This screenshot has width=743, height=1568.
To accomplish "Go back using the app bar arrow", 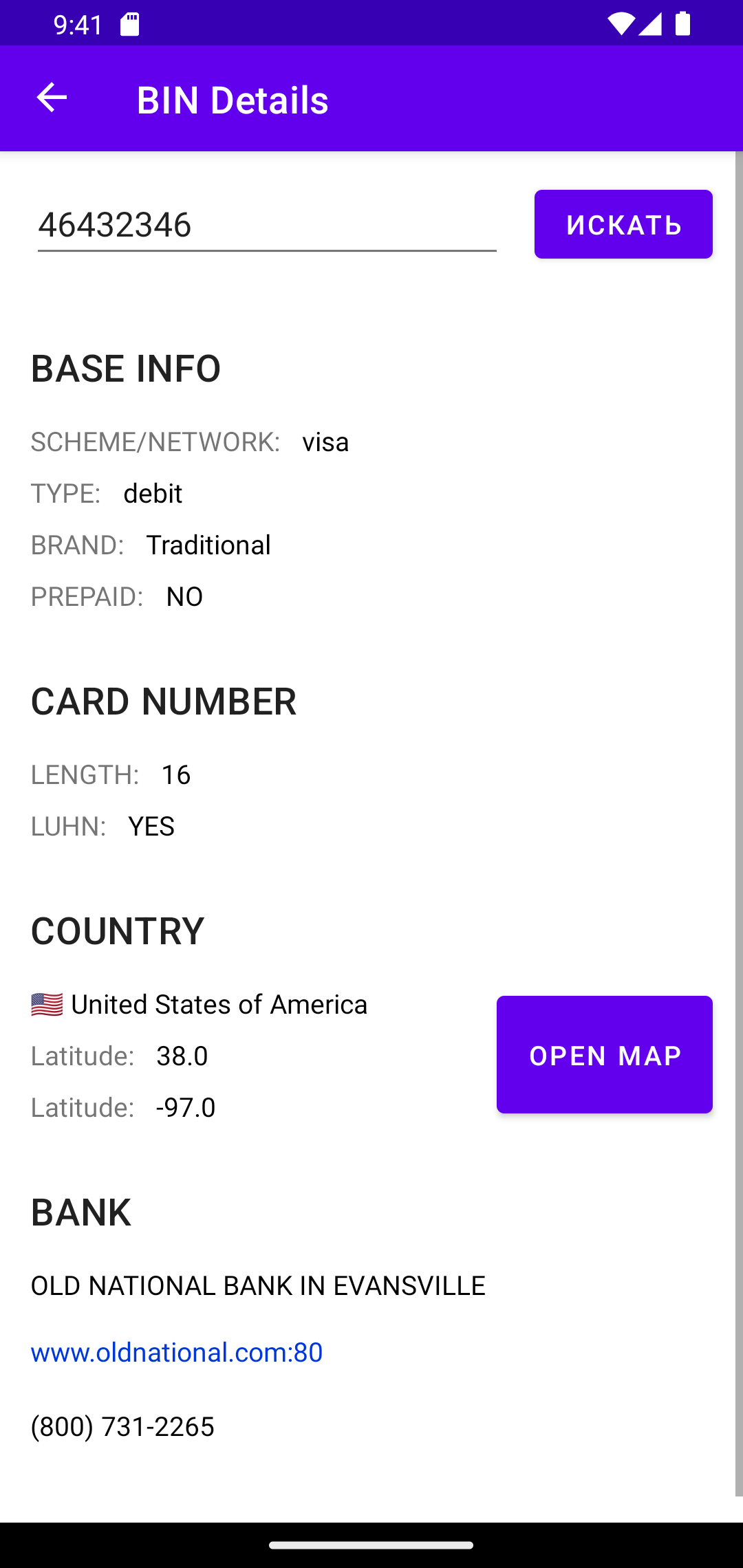I will click(52, 98).
